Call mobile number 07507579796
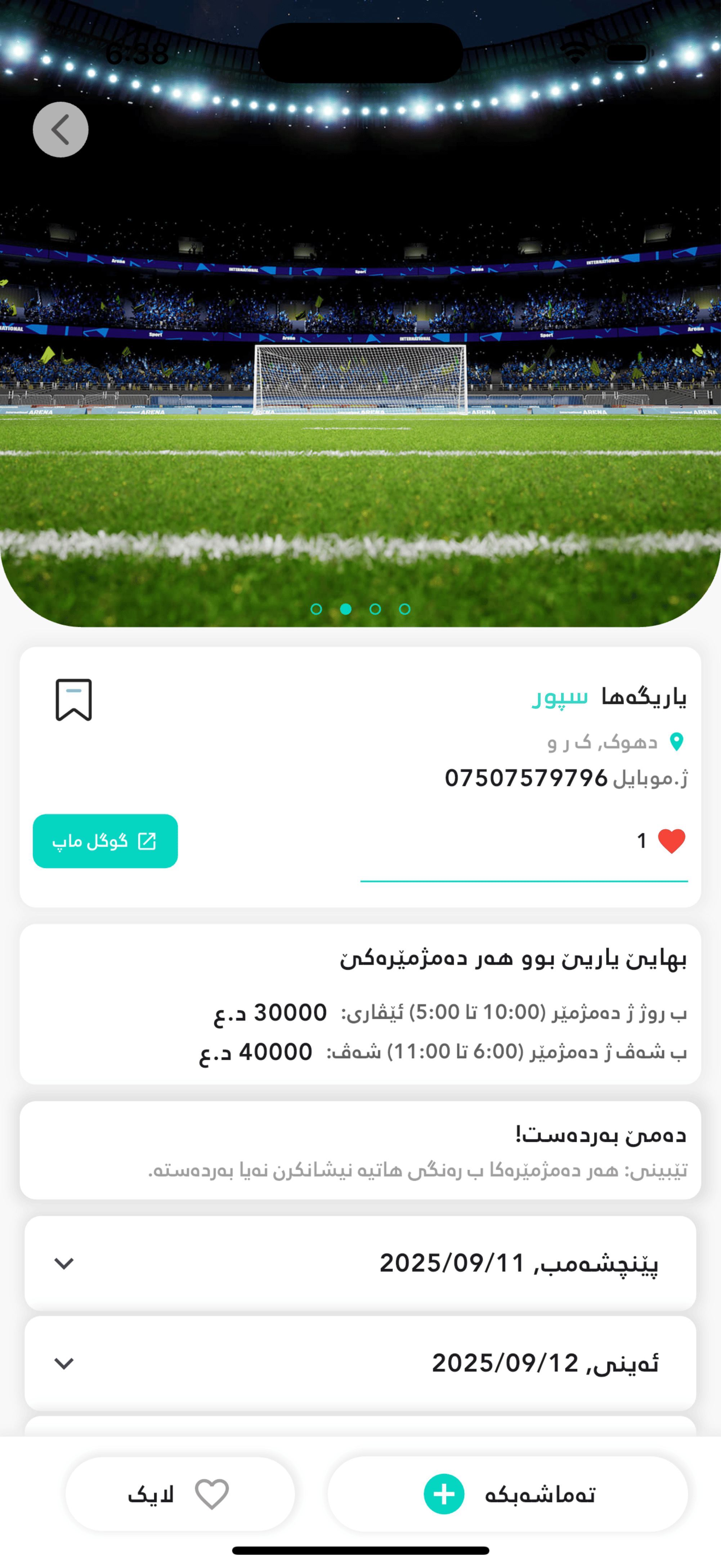Image resolution: width=721 pixels, height=1568 pixels. (526, 778)
